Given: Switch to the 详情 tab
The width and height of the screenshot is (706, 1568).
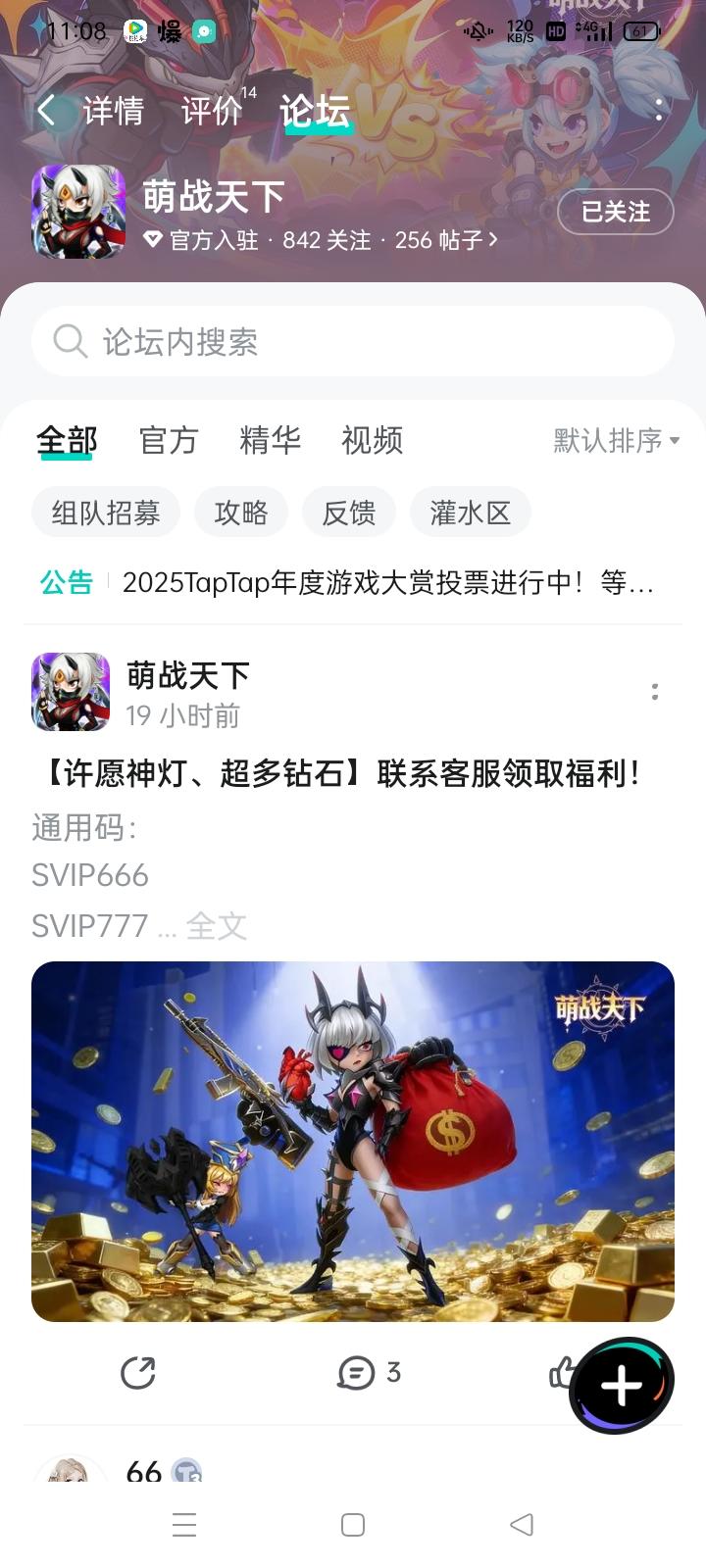Looking at the screenshot, I should [113, 111].
